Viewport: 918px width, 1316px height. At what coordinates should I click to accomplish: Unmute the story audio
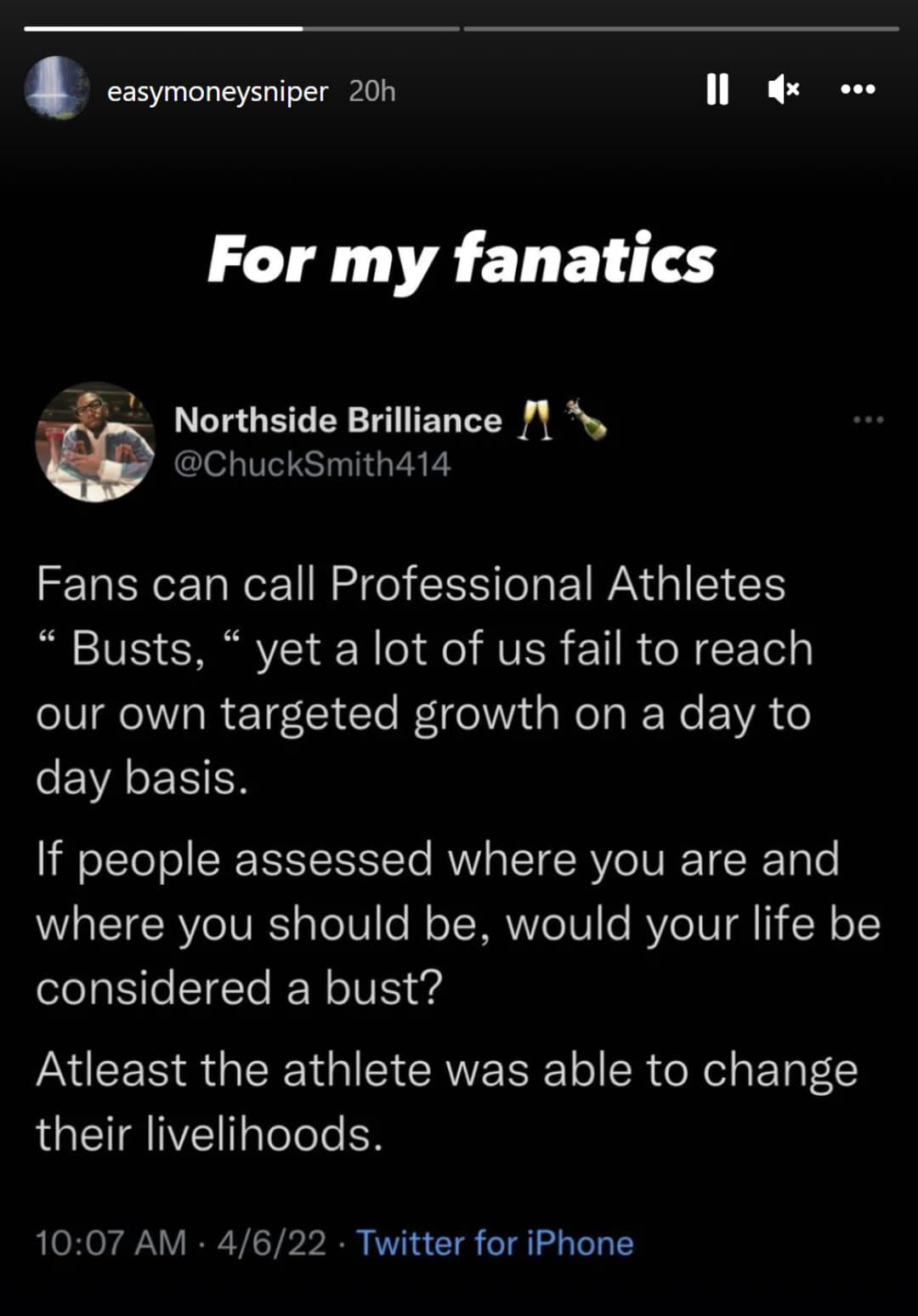(783, 89)
